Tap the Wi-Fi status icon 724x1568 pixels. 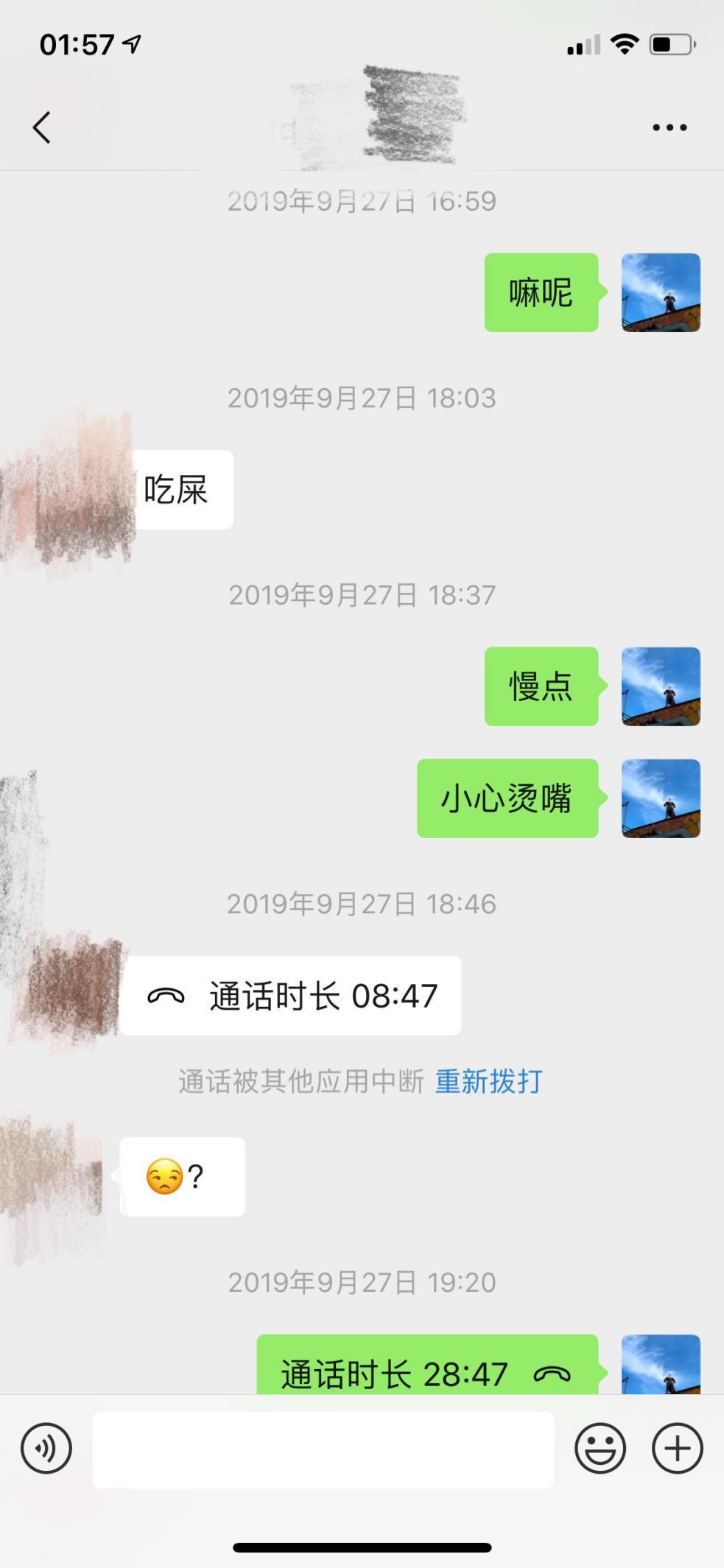coord(623,44)
